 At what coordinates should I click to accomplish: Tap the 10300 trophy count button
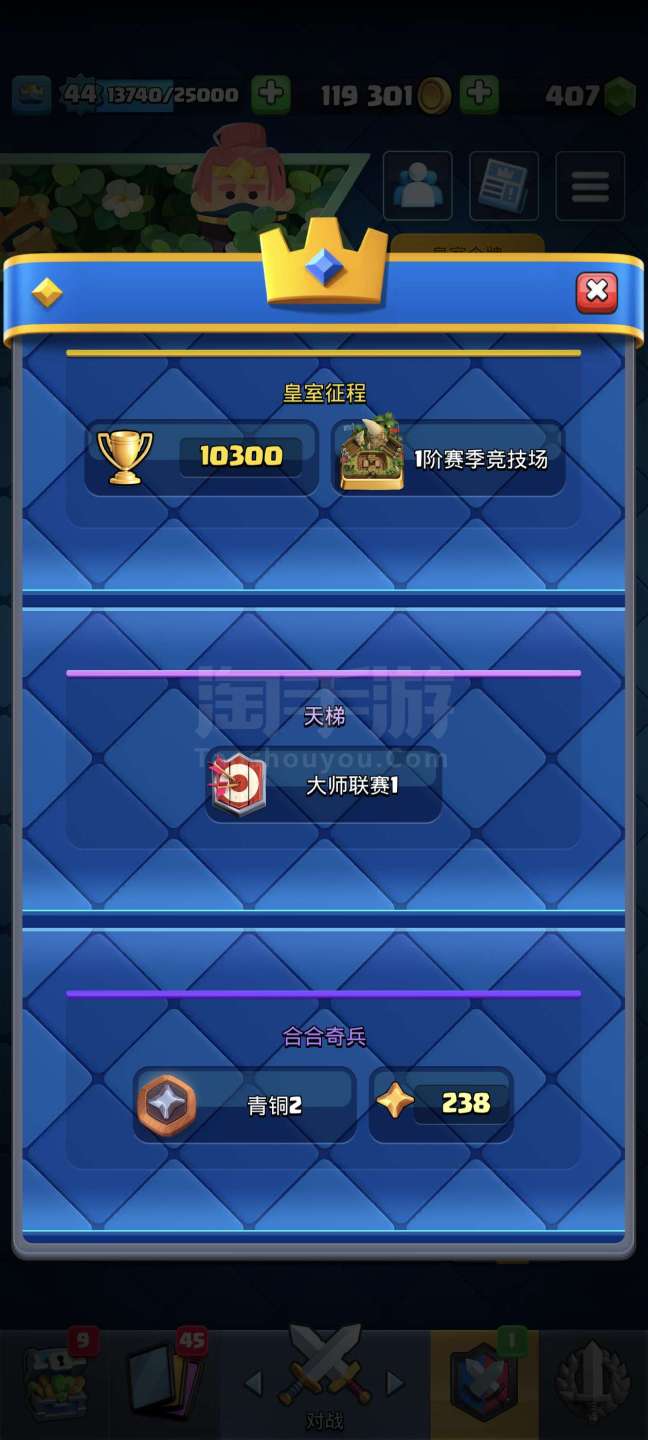click(201, 458)
